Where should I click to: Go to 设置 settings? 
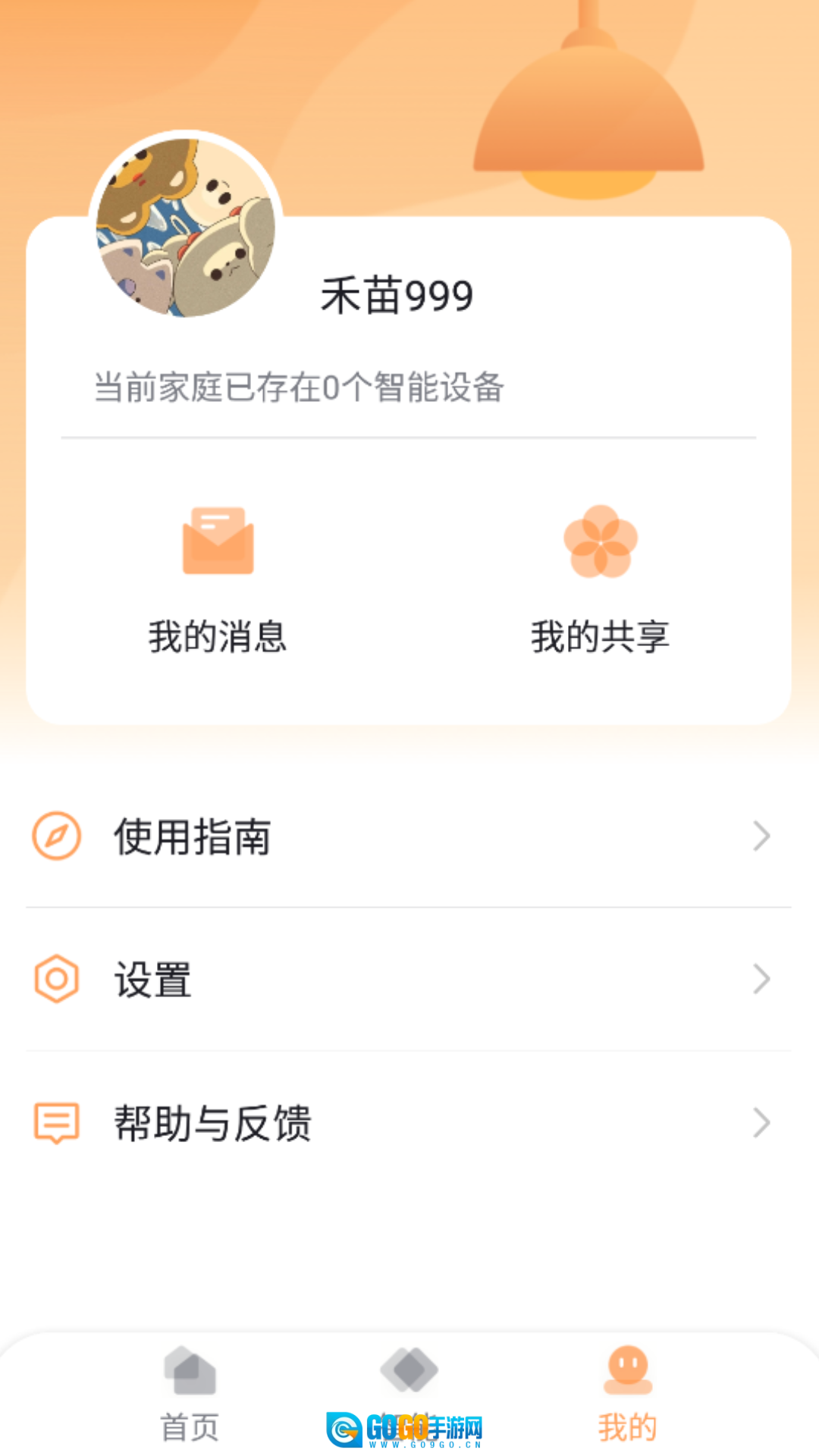(408, 979)
